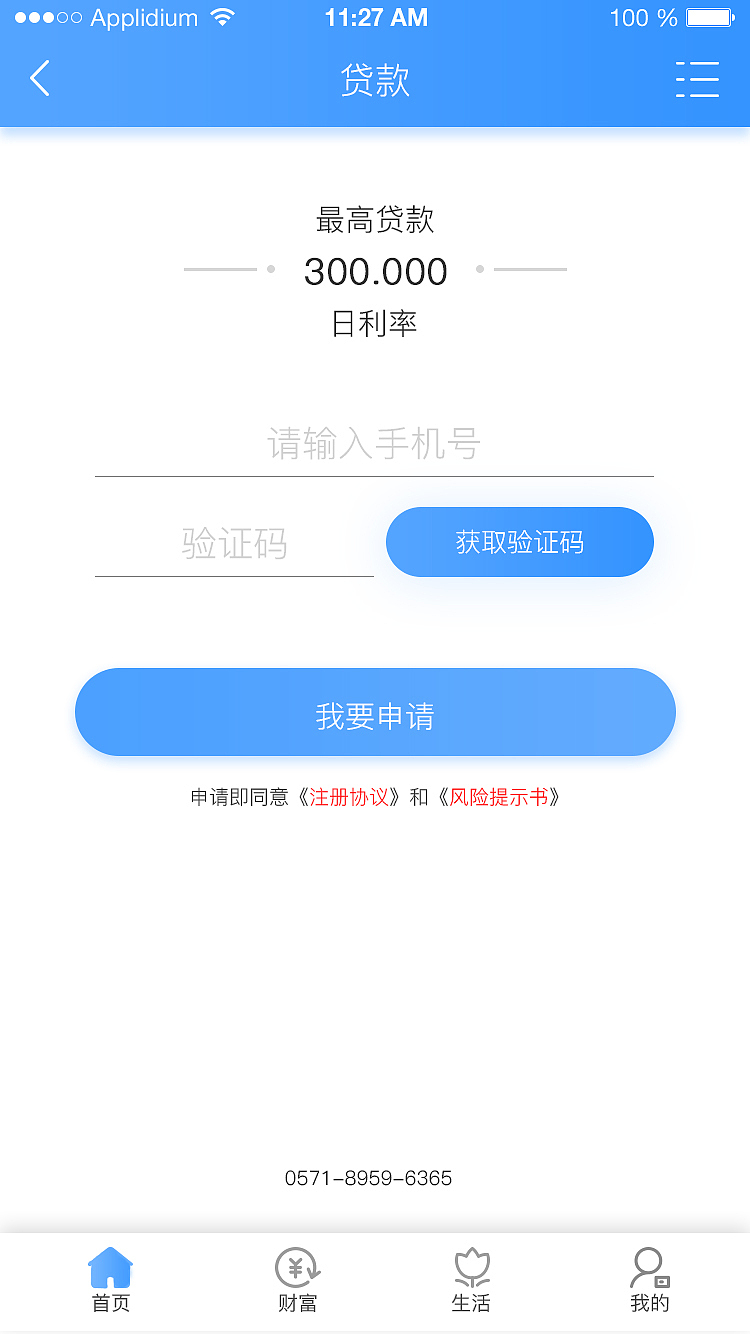Tap the Wi-Fi icon in the status bar
This screenshot has width=750, height=1334.
coord(220,16)
